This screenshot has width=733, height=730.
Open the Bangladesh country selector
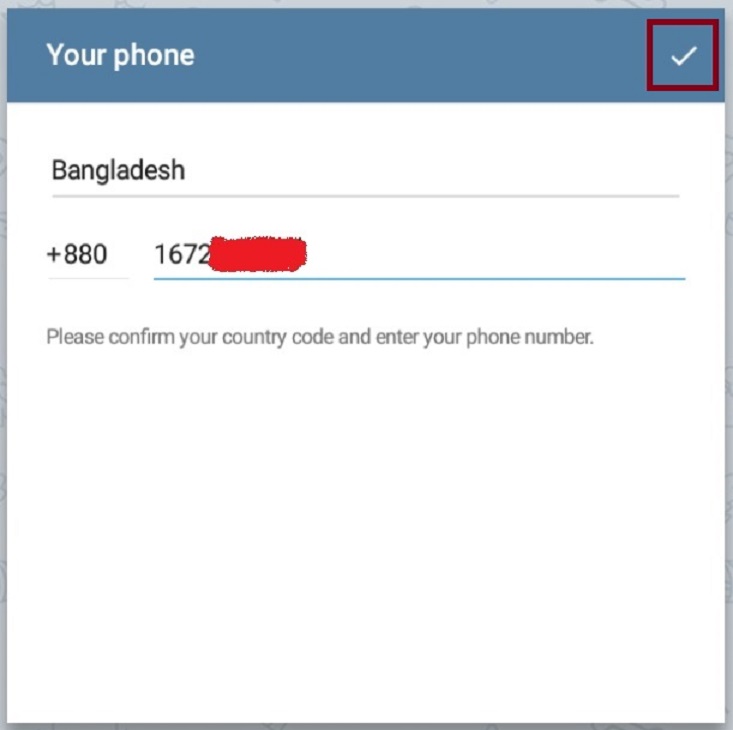pos(364,170)
